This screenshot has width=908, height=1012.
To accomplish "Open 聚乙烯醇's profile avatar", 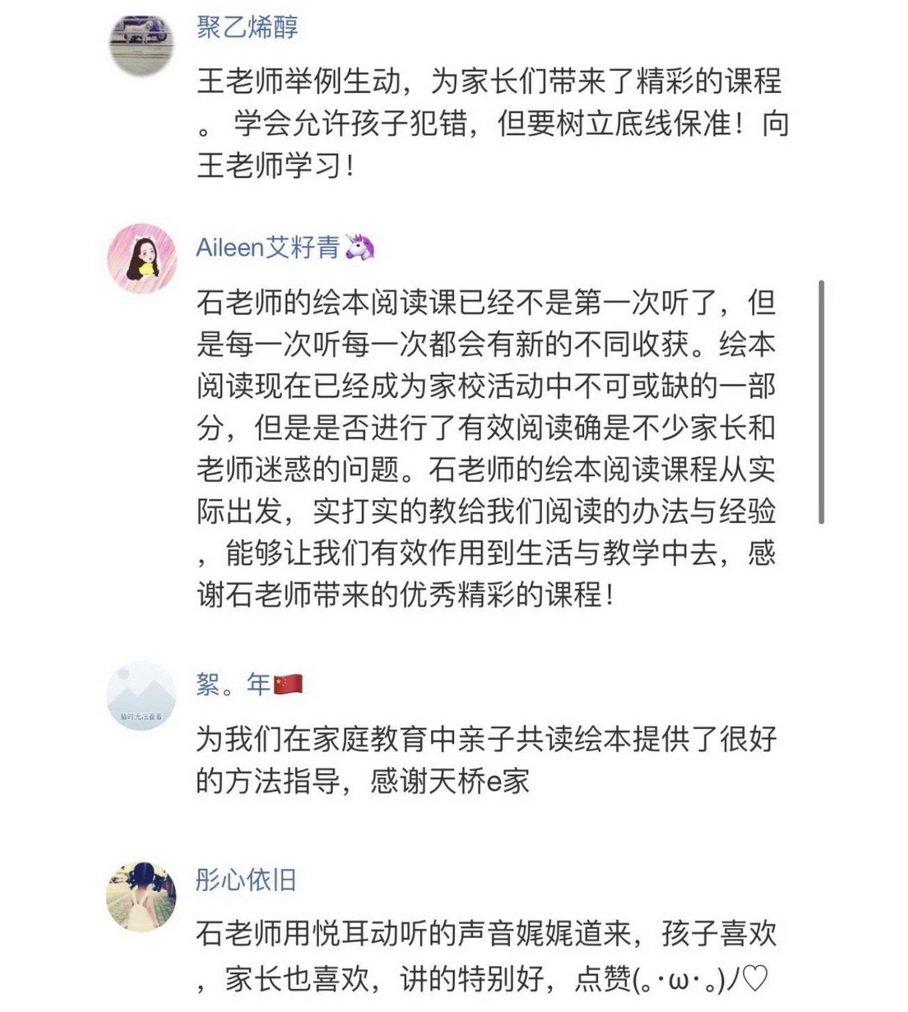I will click(141, 42).
